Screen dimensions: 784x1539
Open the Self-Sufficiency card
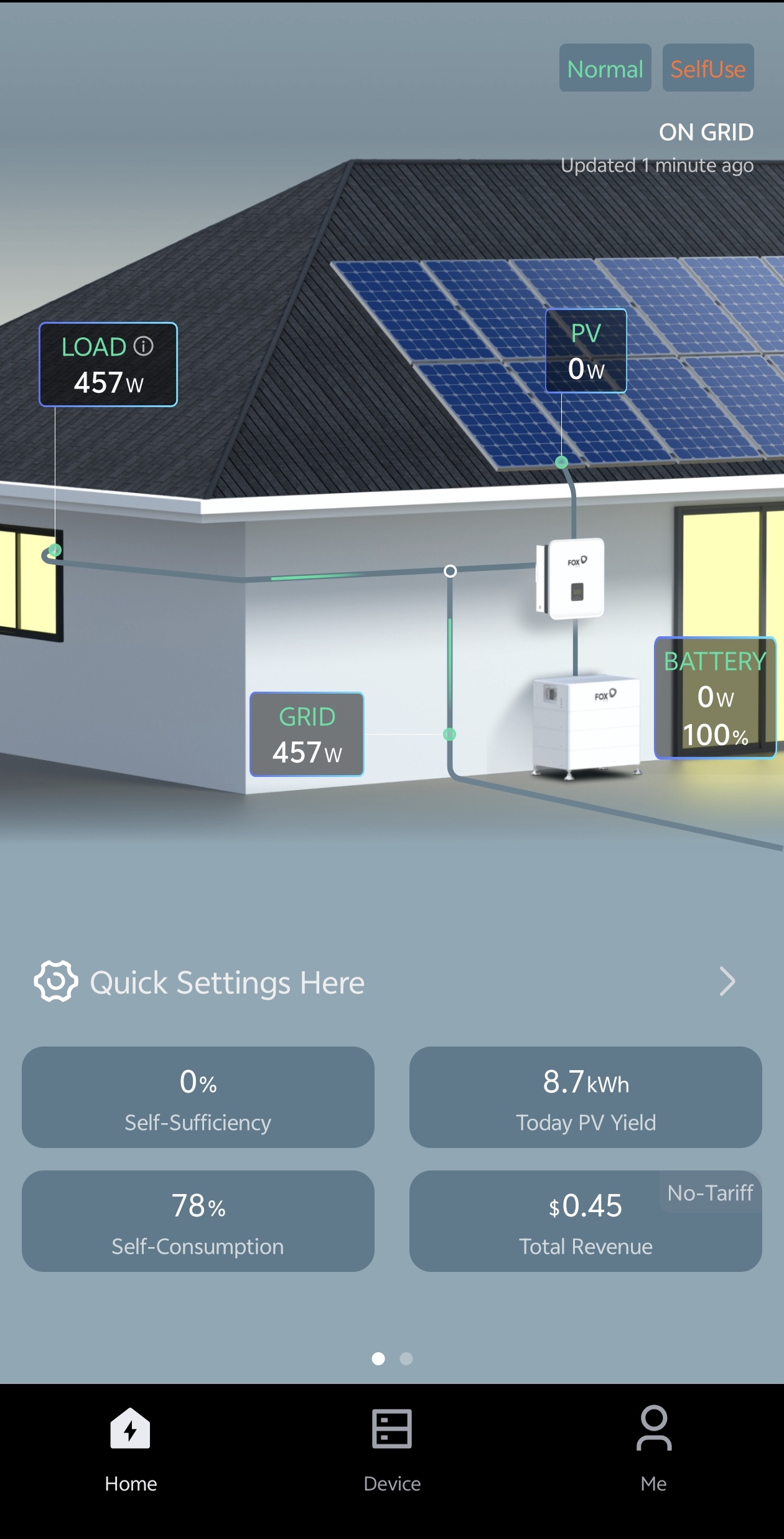pyautogui.click(x=198, y=1097)
